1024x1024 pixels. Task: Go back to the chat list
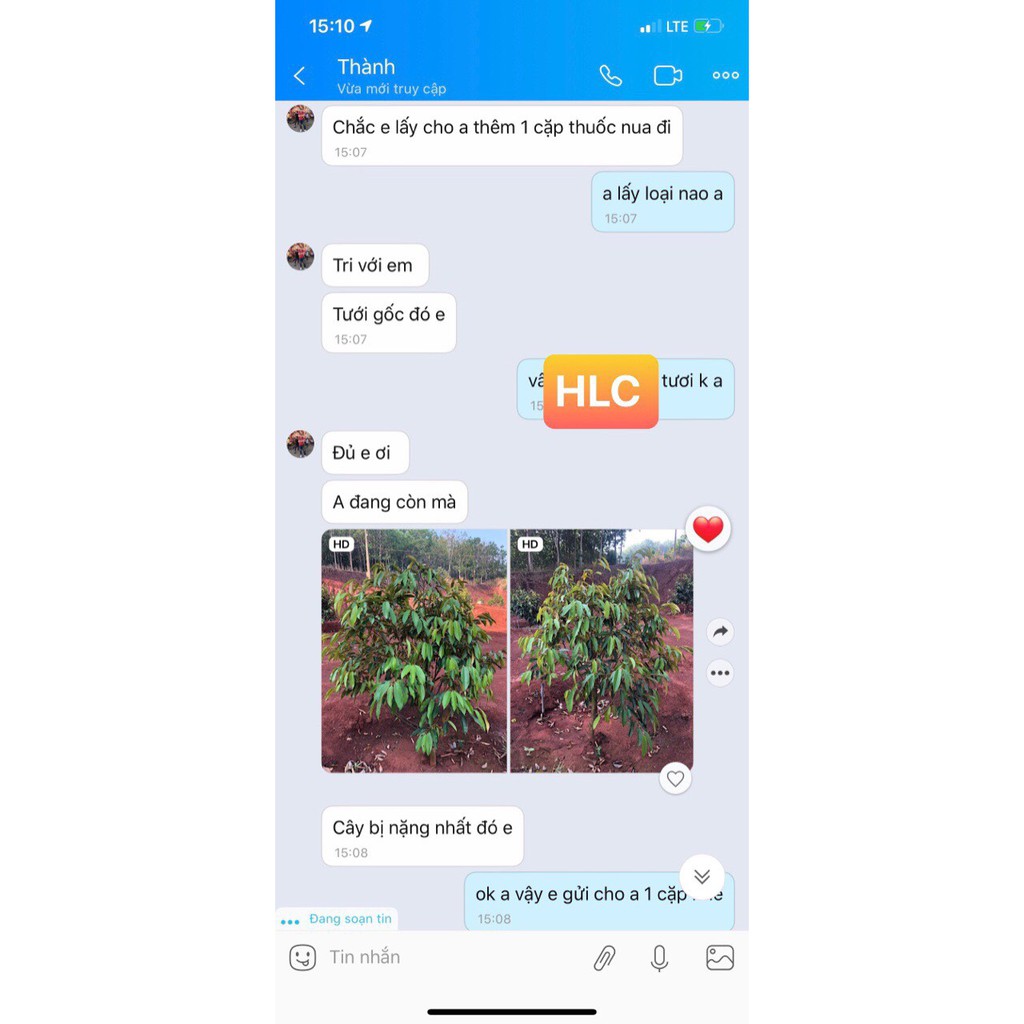click(x=299, y=76)
